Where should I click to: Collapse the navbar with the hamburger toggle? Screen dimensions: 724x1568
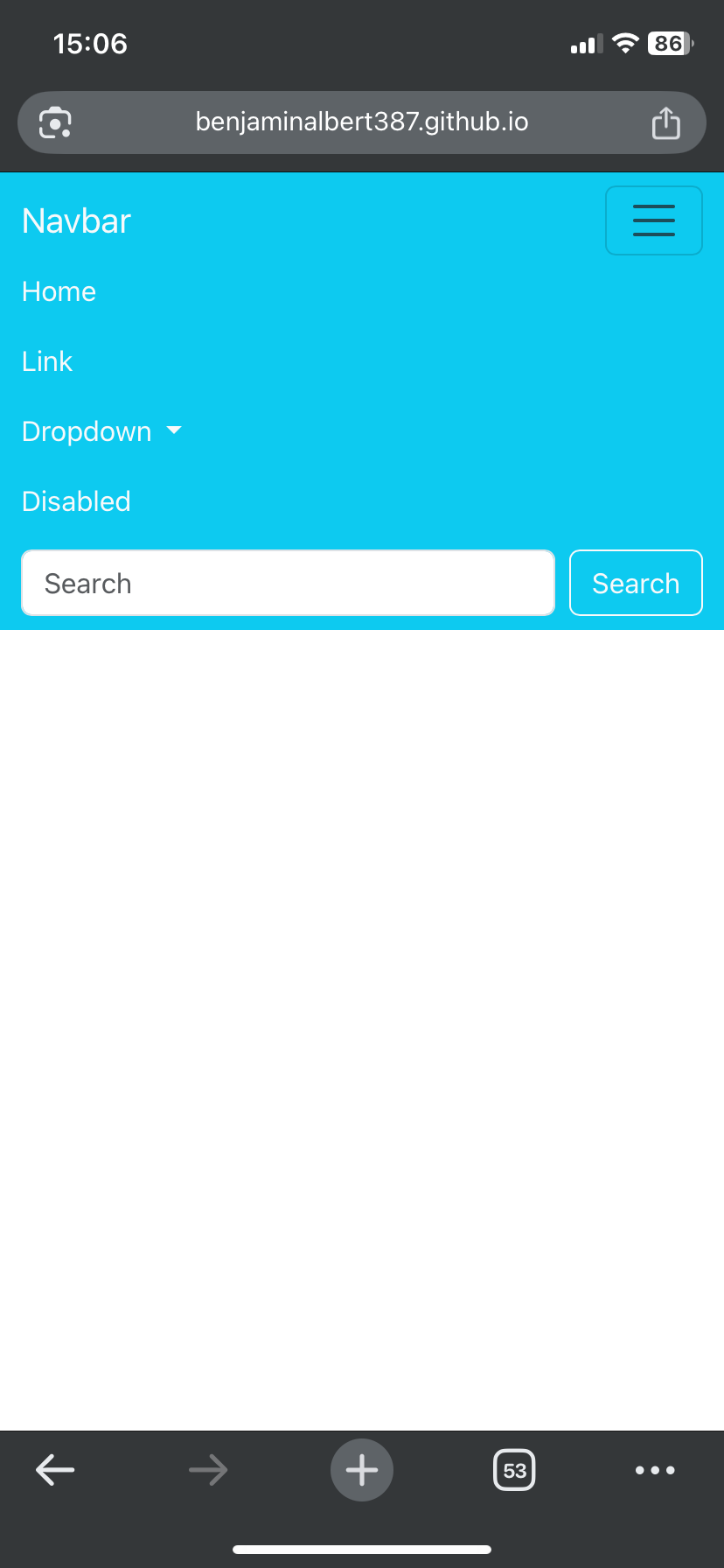pos(653,220)
